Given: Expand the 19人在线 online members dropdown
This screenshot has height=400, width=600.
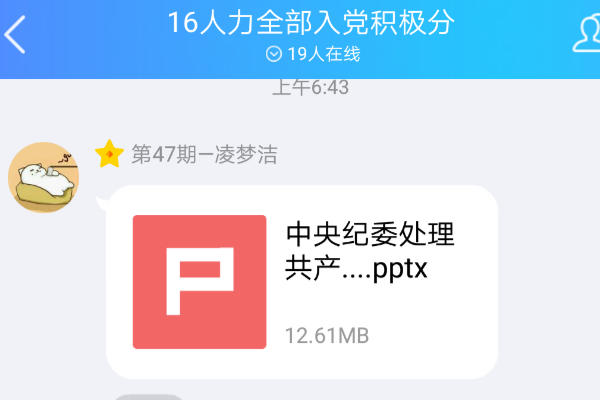Looking at the screenshot, I should coord(313,54).
